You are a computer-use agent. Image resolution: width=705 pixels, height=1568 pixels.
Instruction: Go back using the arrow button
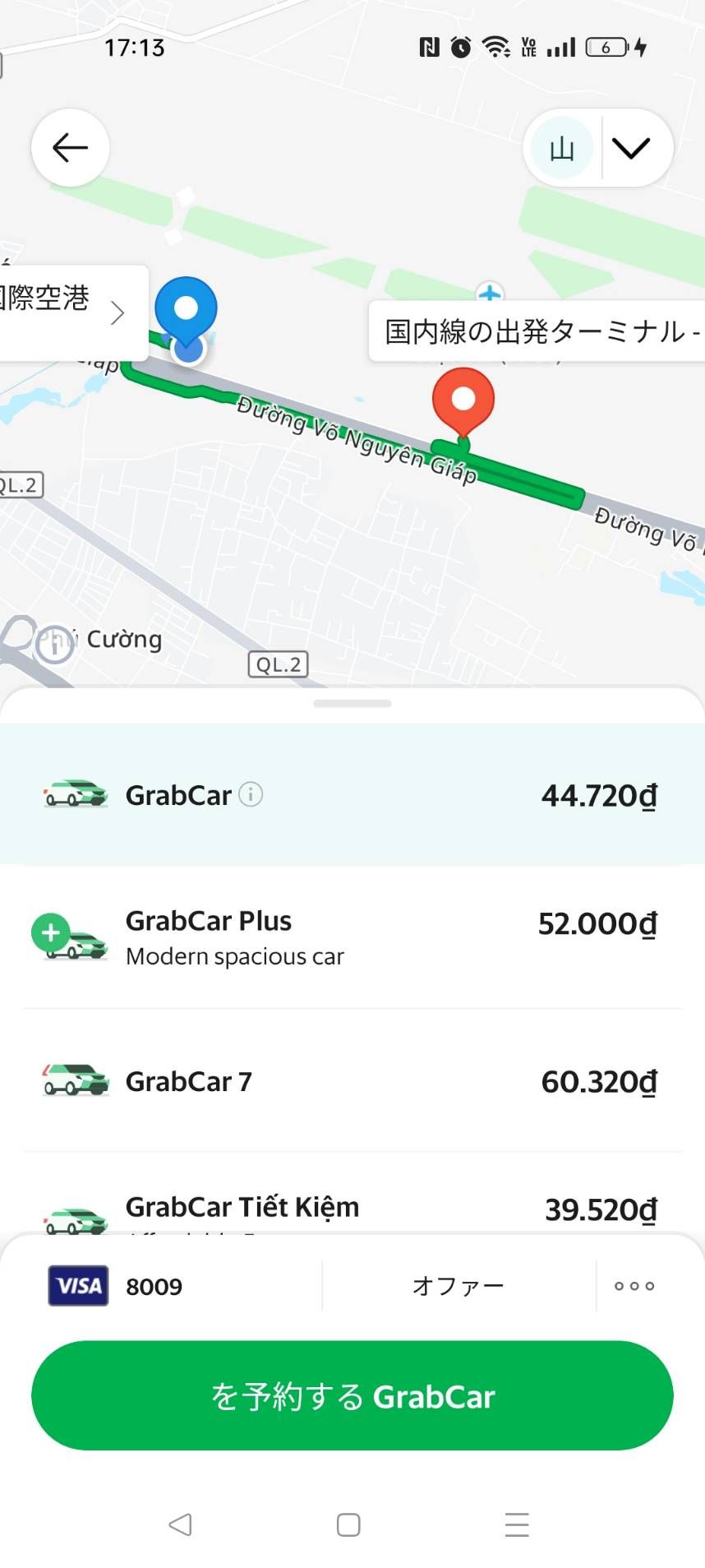(70, 148)
